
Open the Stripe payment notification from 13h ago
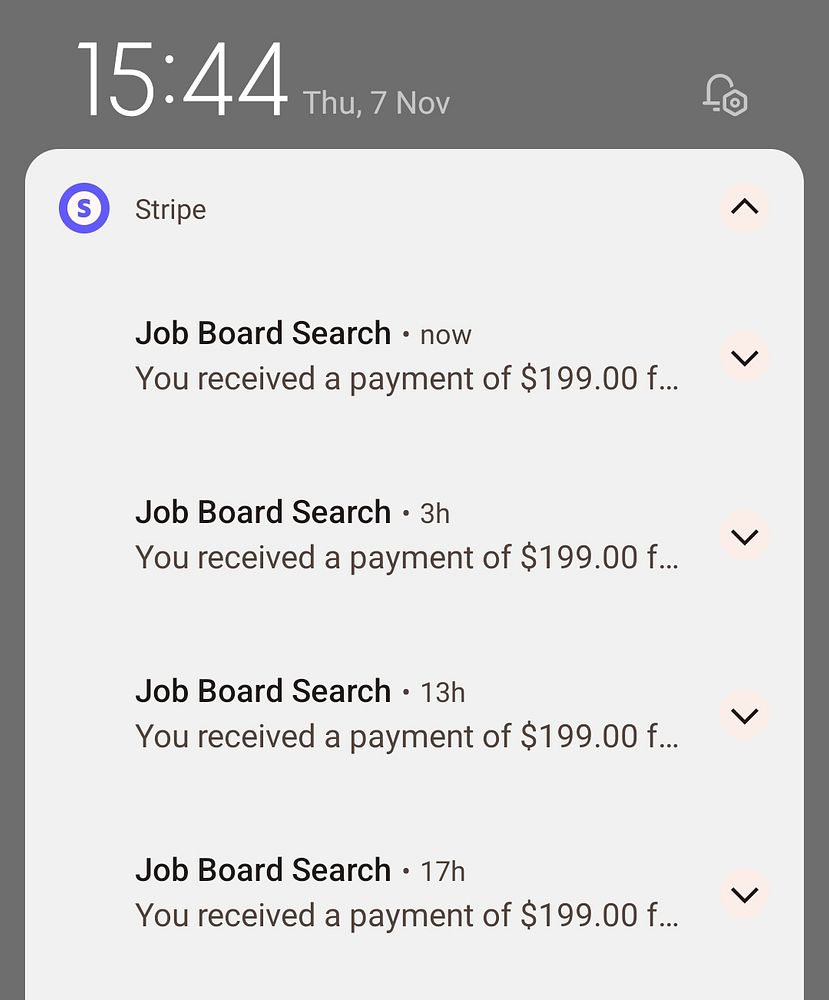[407, 715]
